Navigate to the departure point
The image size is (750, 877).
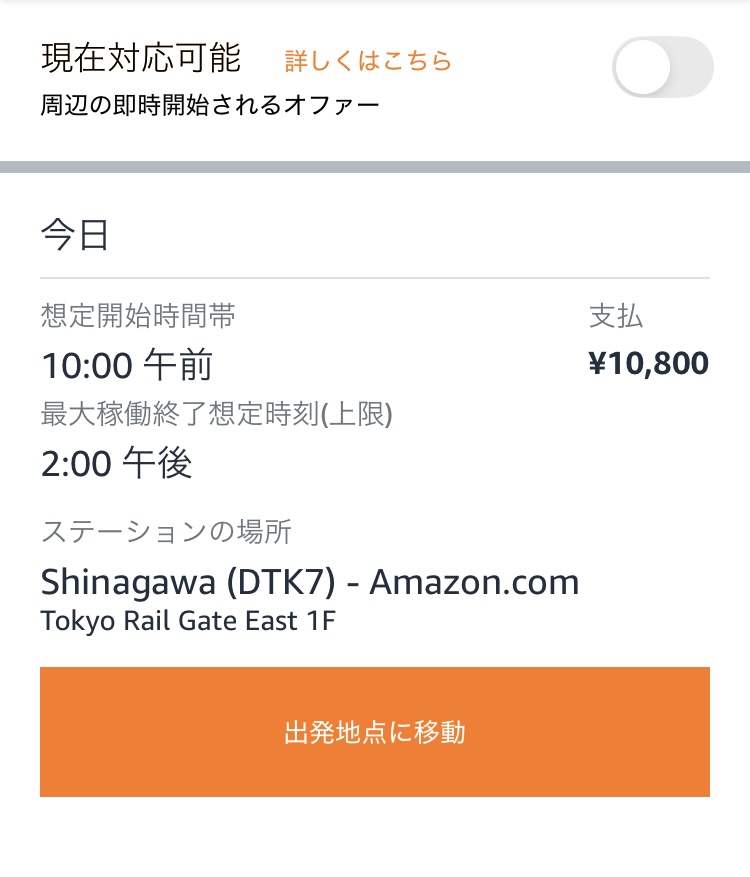tap(374, 731)
